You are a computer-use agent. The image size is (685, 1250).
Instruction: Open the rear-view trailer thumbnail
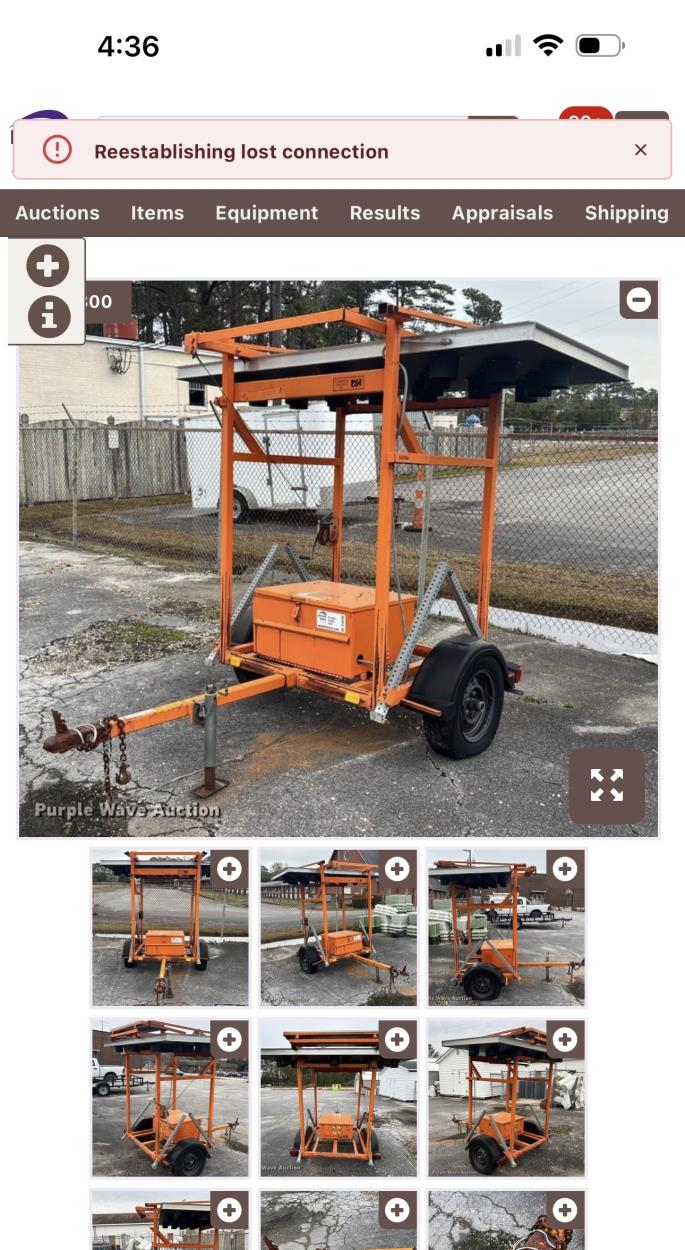point(337,1097)
